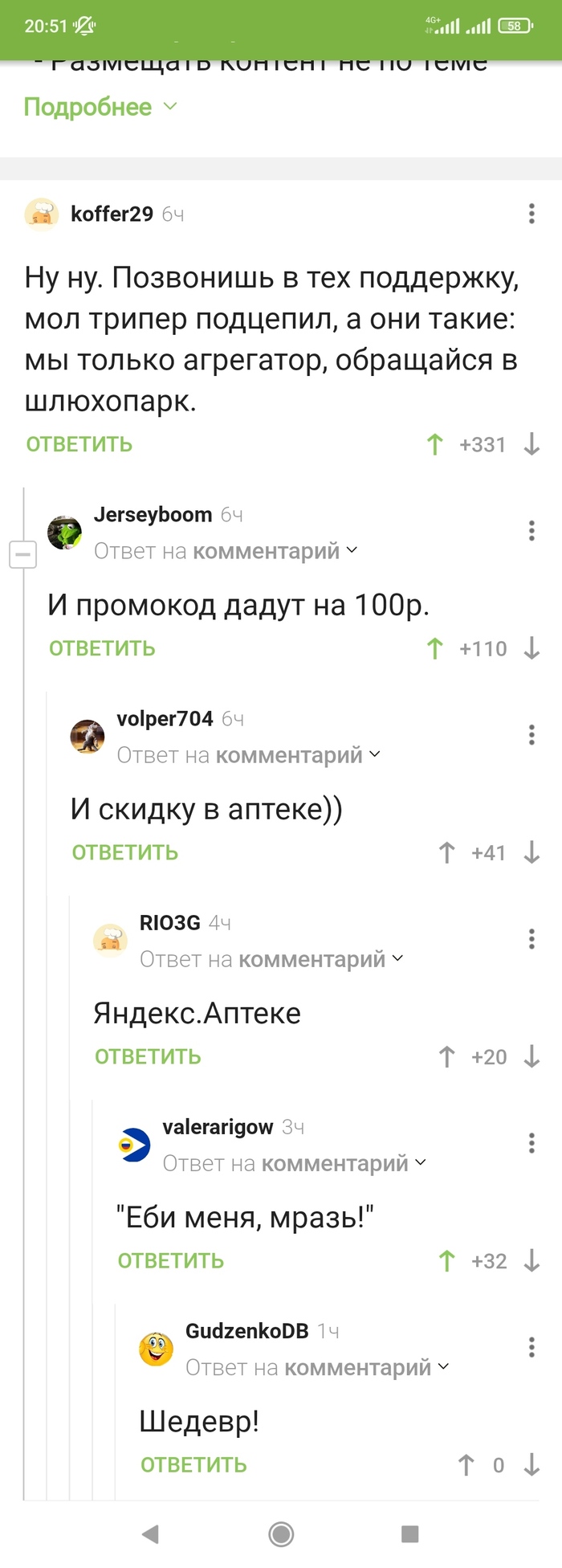Reply to Jerseyboom's comment
The height and width of the screenshot is (1568, 562).
click(x=102, y=648)
